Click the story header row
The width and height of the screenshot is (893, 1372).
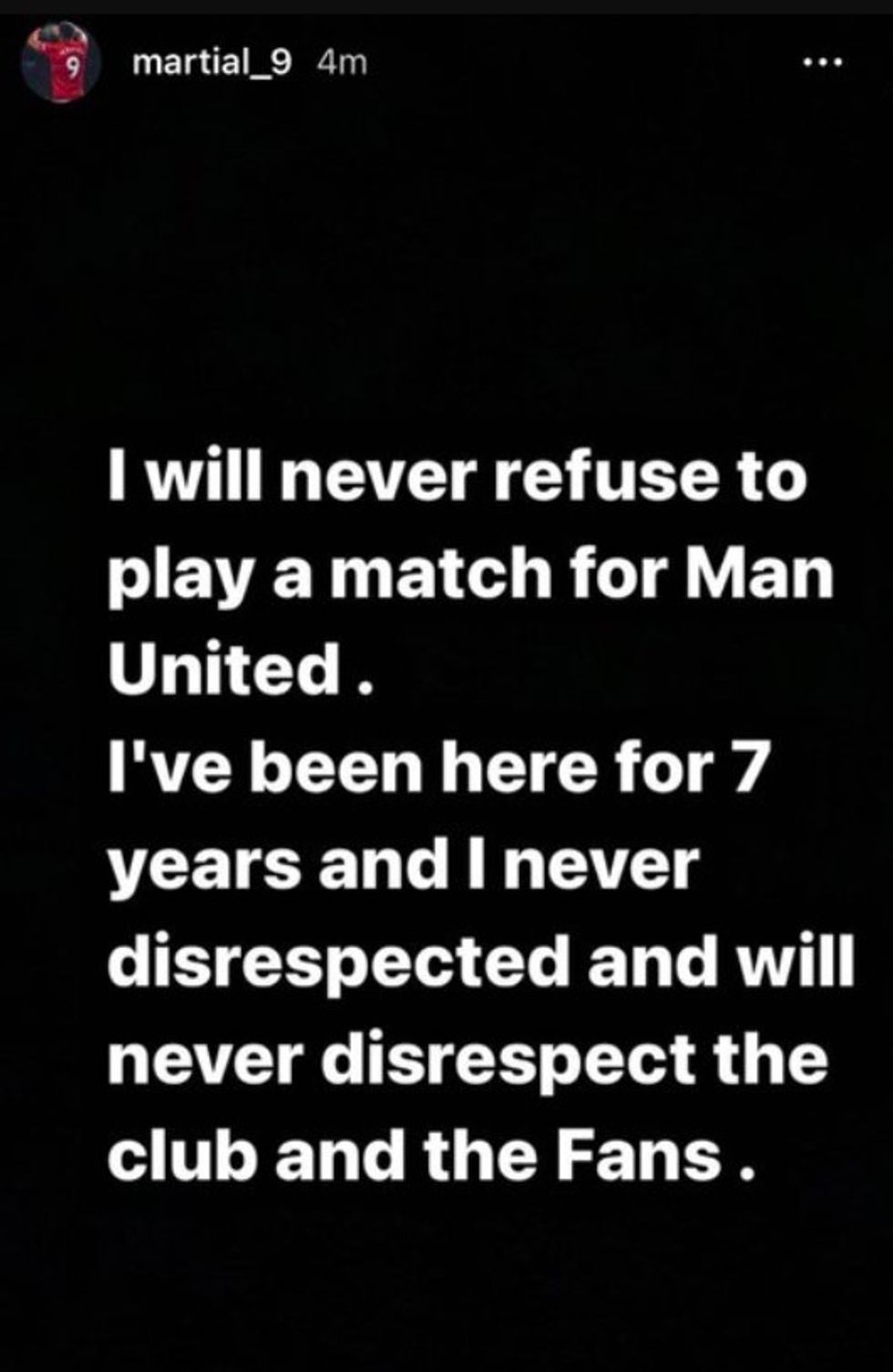click(x=364, y=62)
